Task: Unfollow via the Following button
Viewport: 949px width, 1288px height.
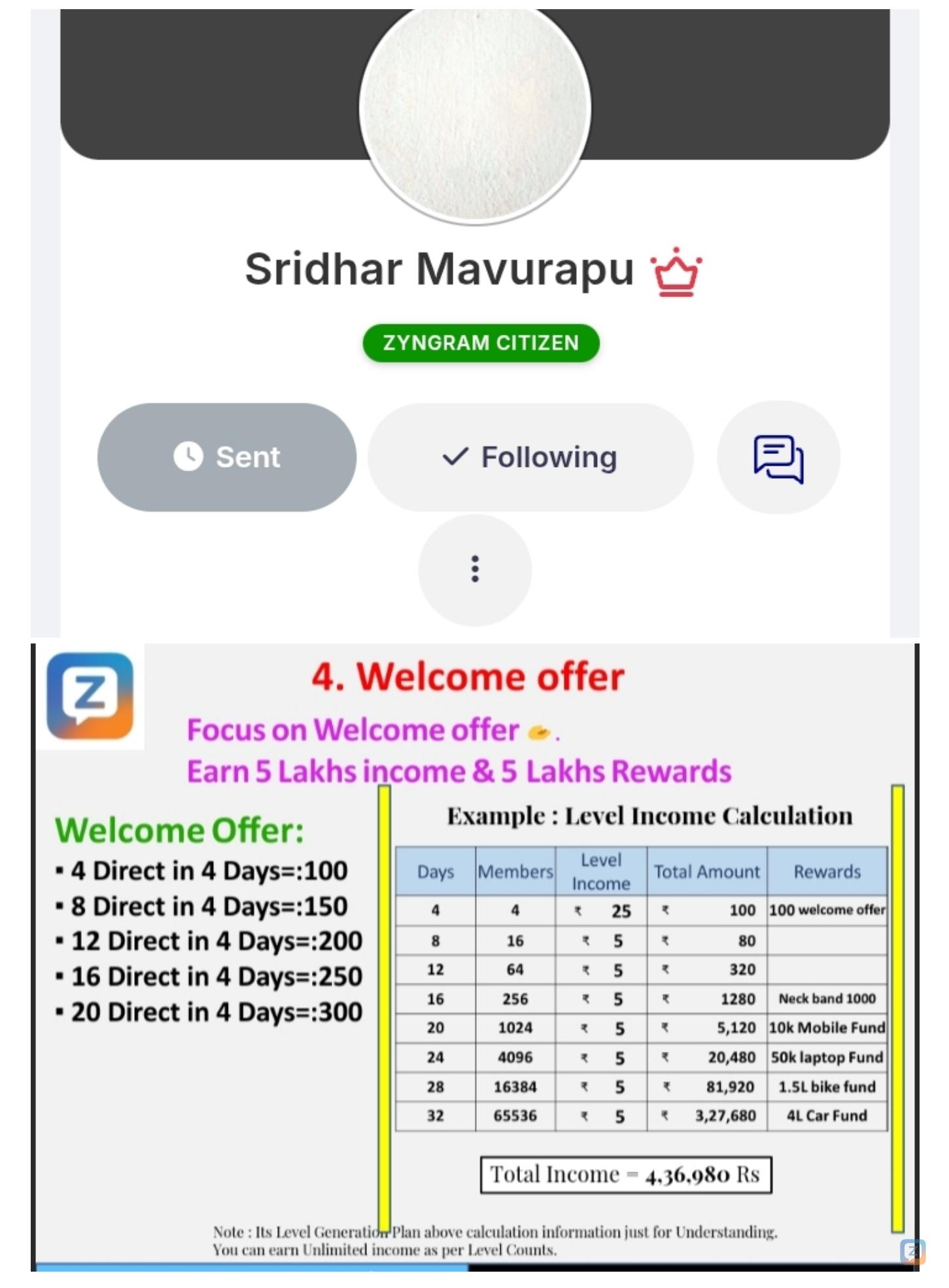Action: [530, 457]
